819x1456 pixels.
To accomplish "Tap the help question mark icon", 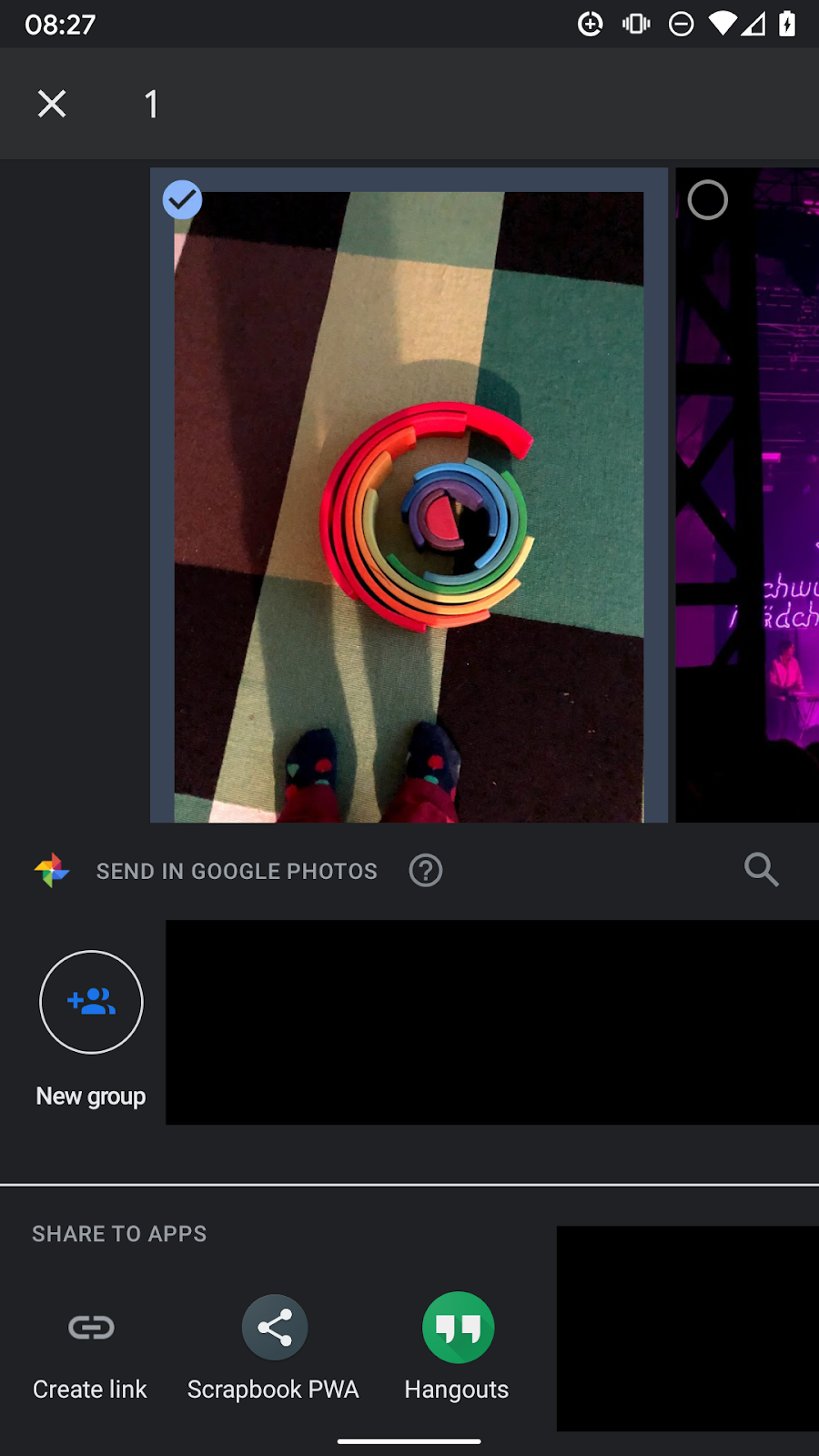I will tap(425, 870).
